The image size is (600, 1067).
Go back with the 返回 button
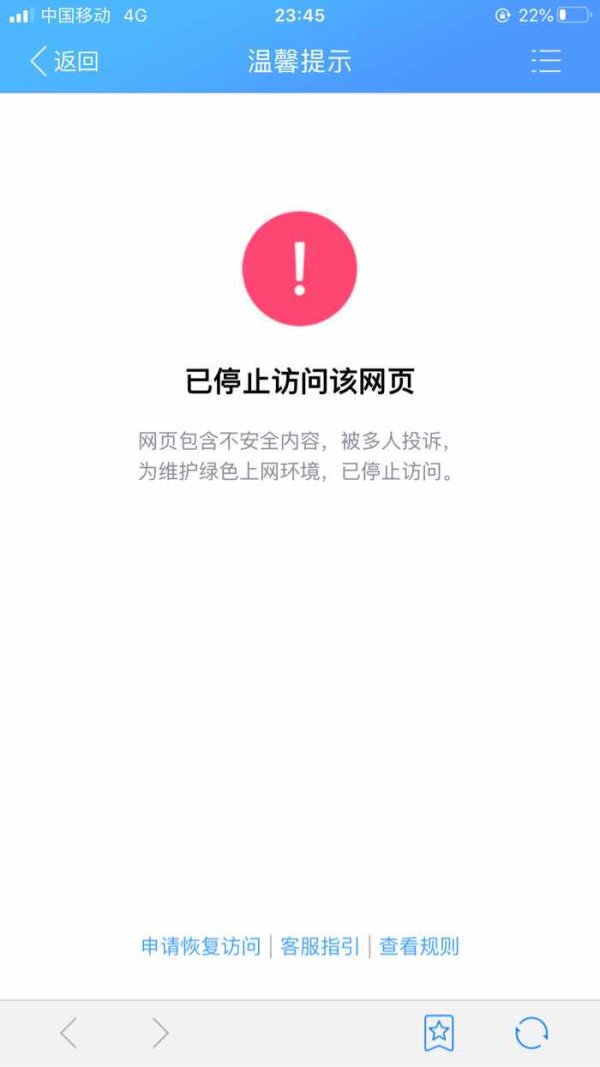click(x=65, y=61)
